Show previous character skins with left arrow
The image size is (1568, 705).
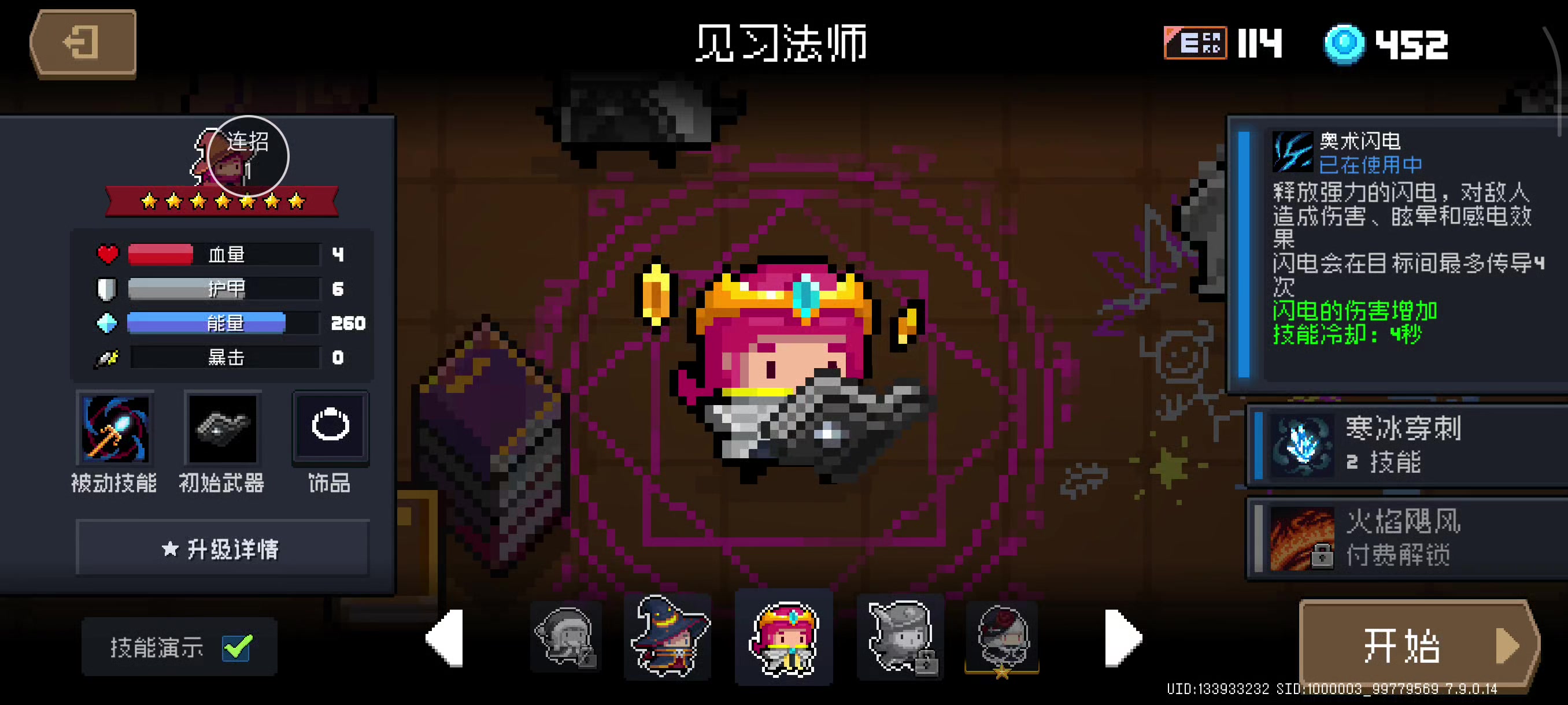[446, 637]
